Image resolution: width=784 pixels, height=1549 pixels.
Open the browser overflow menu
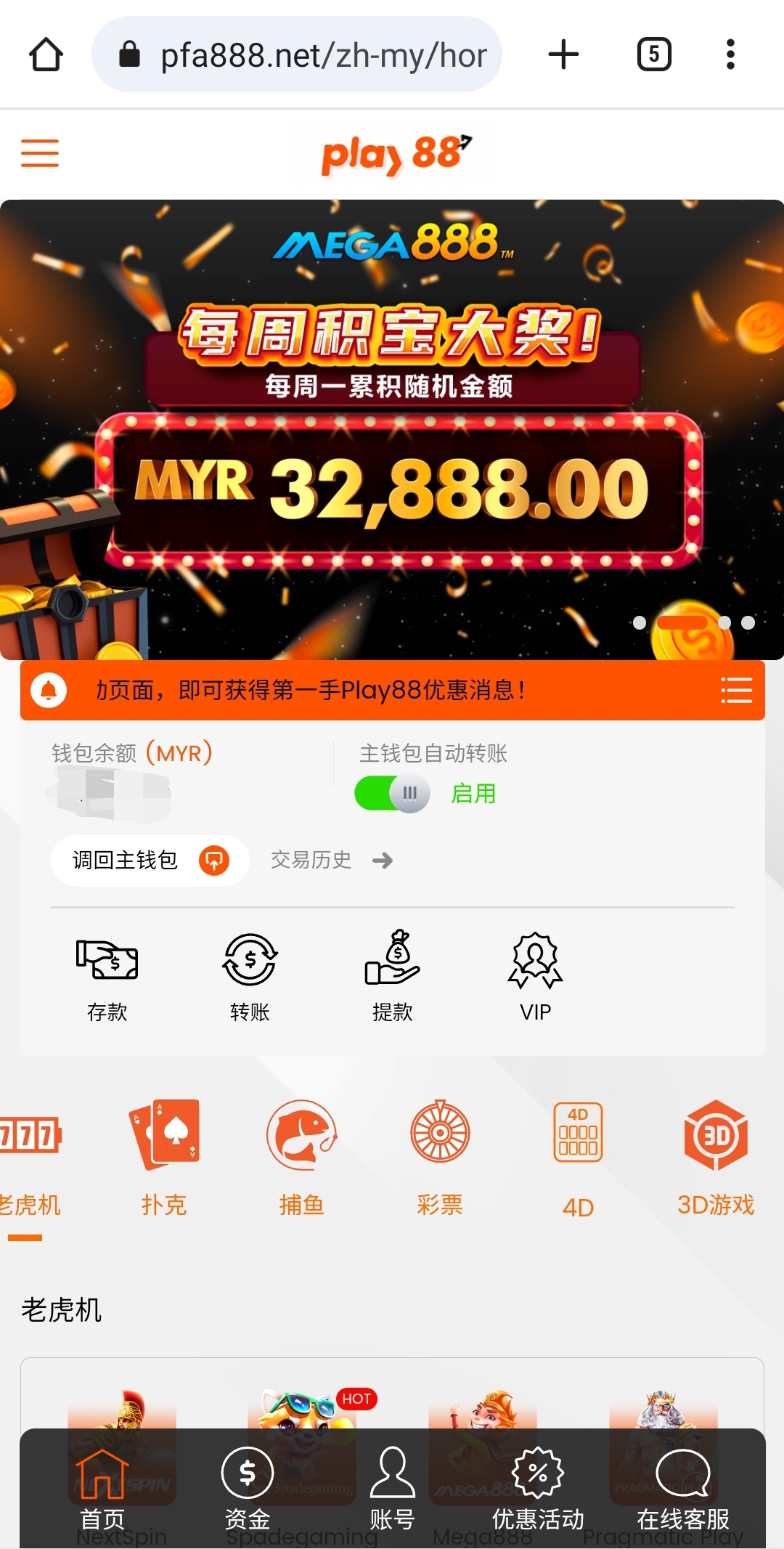(x=730, y=54)
